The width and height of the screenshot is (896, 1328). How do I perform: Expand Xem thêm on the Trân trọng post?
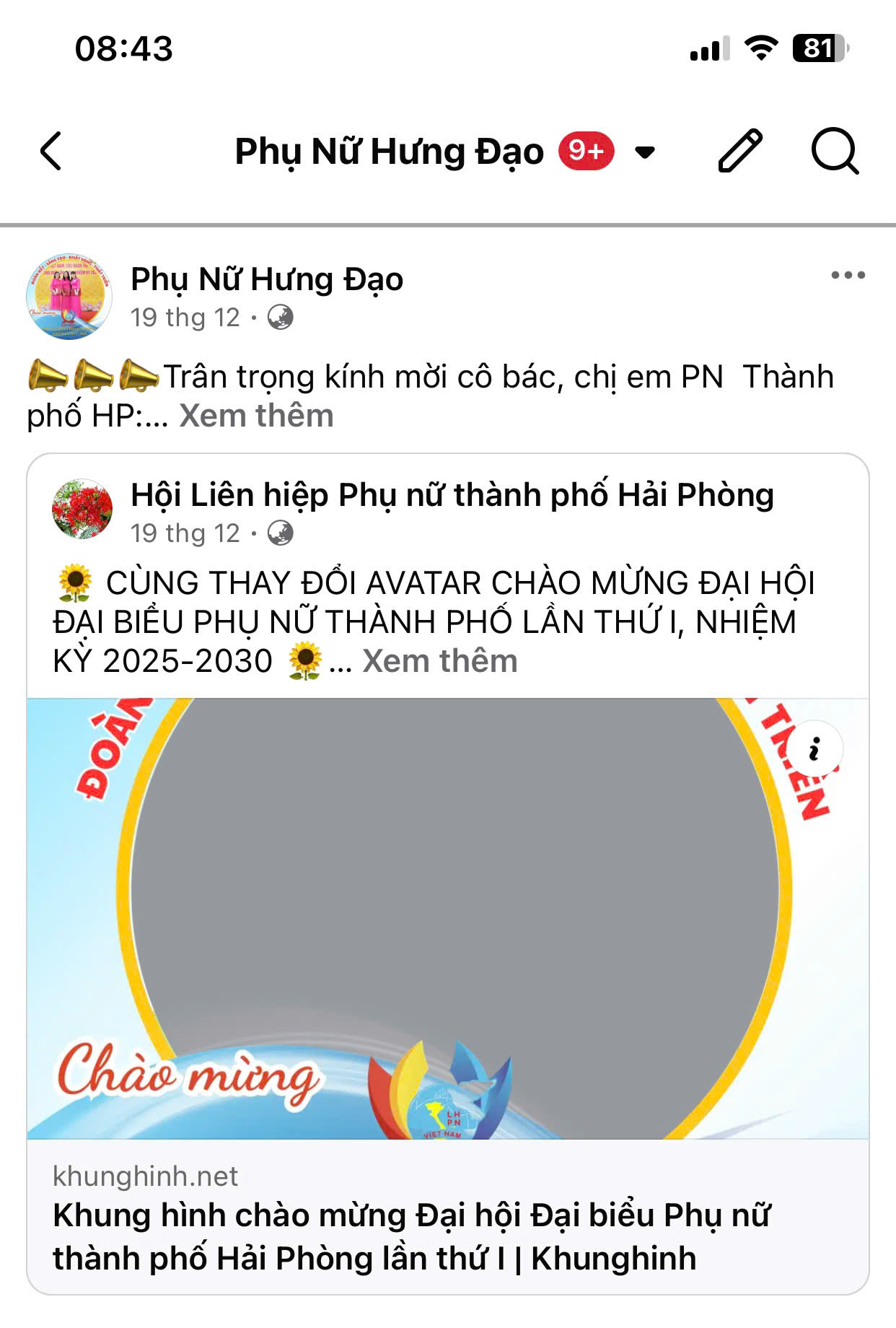tap(256, 416)
